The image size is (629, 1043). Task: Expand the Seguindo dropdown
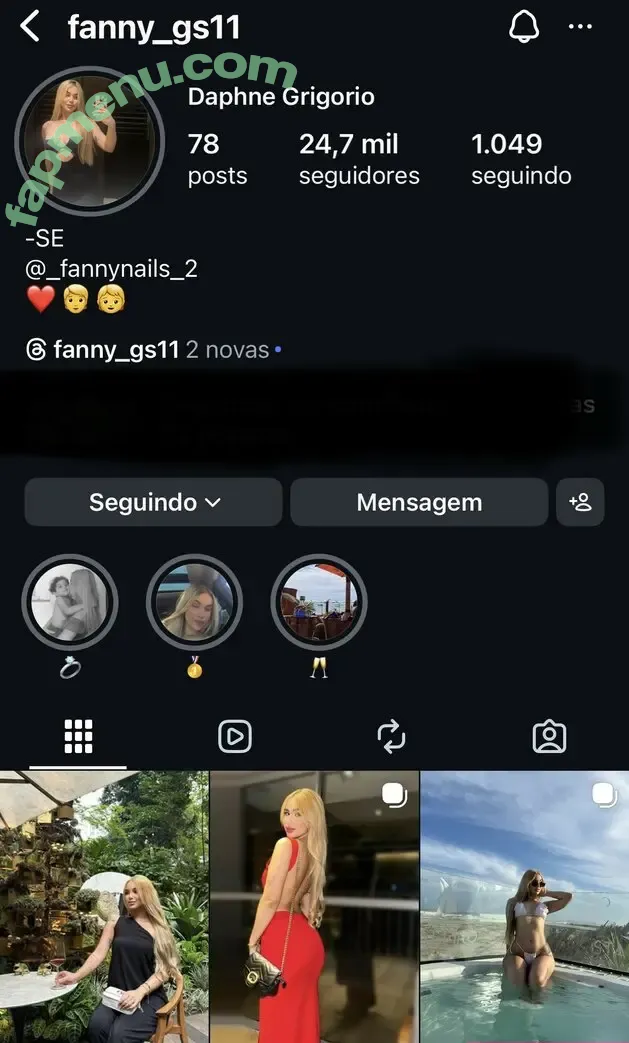point(154,502)
